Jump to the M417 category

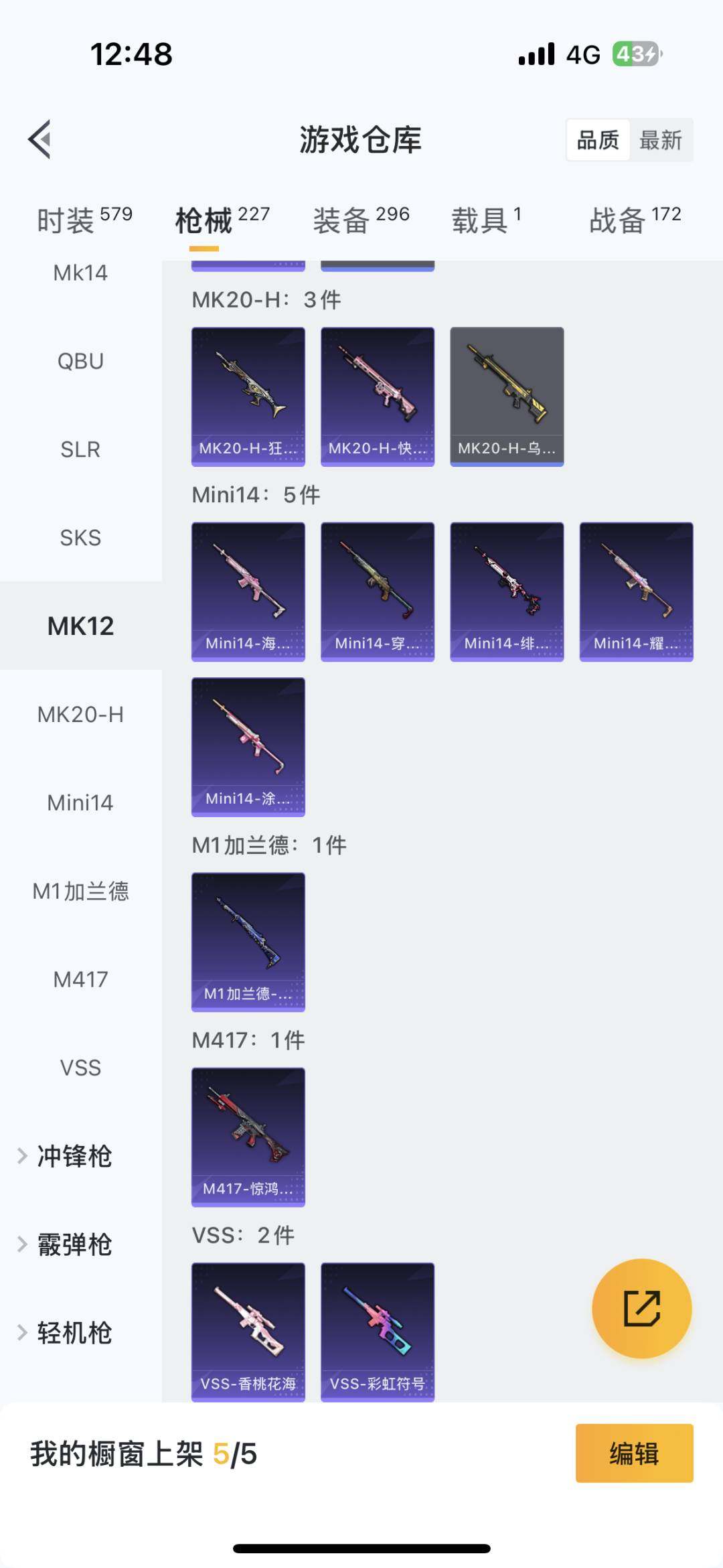[x=80, y=979]
